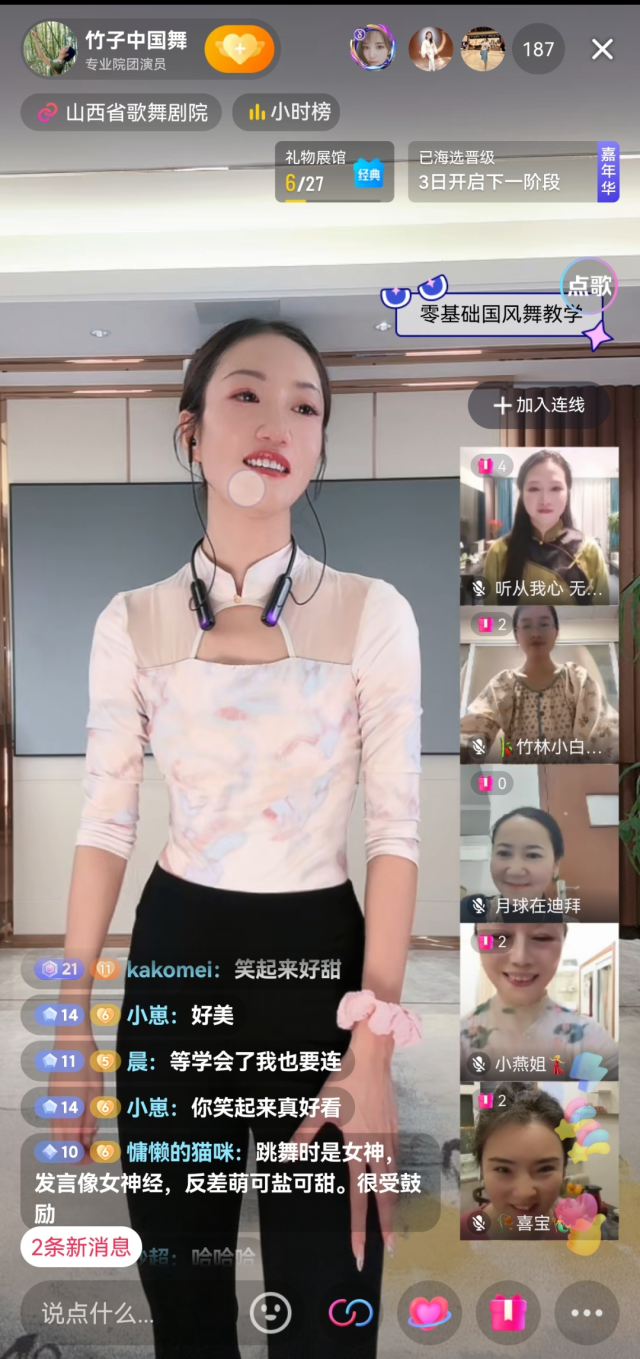
Task: Open the 礼物展馆 gift gallery card
Action: tap(333, 171)
